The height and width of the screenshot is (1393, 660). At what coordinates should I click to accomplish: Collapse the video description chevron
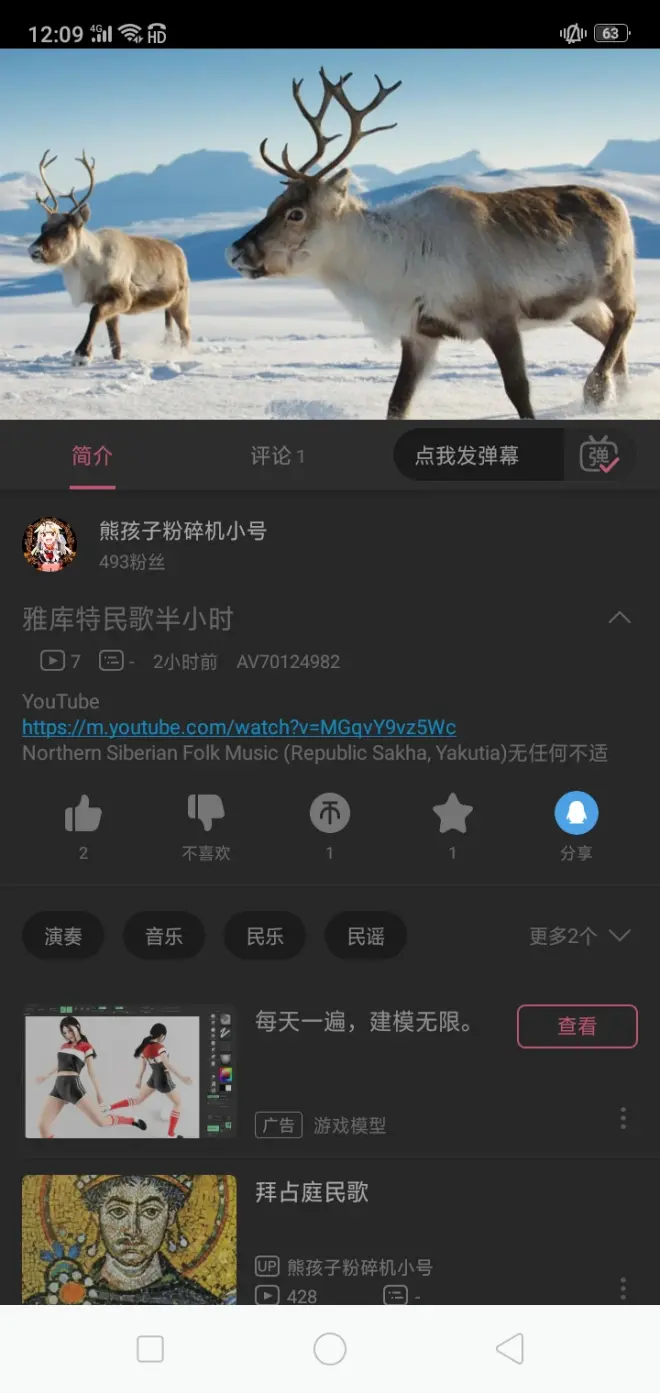click(x=620, y=618)
